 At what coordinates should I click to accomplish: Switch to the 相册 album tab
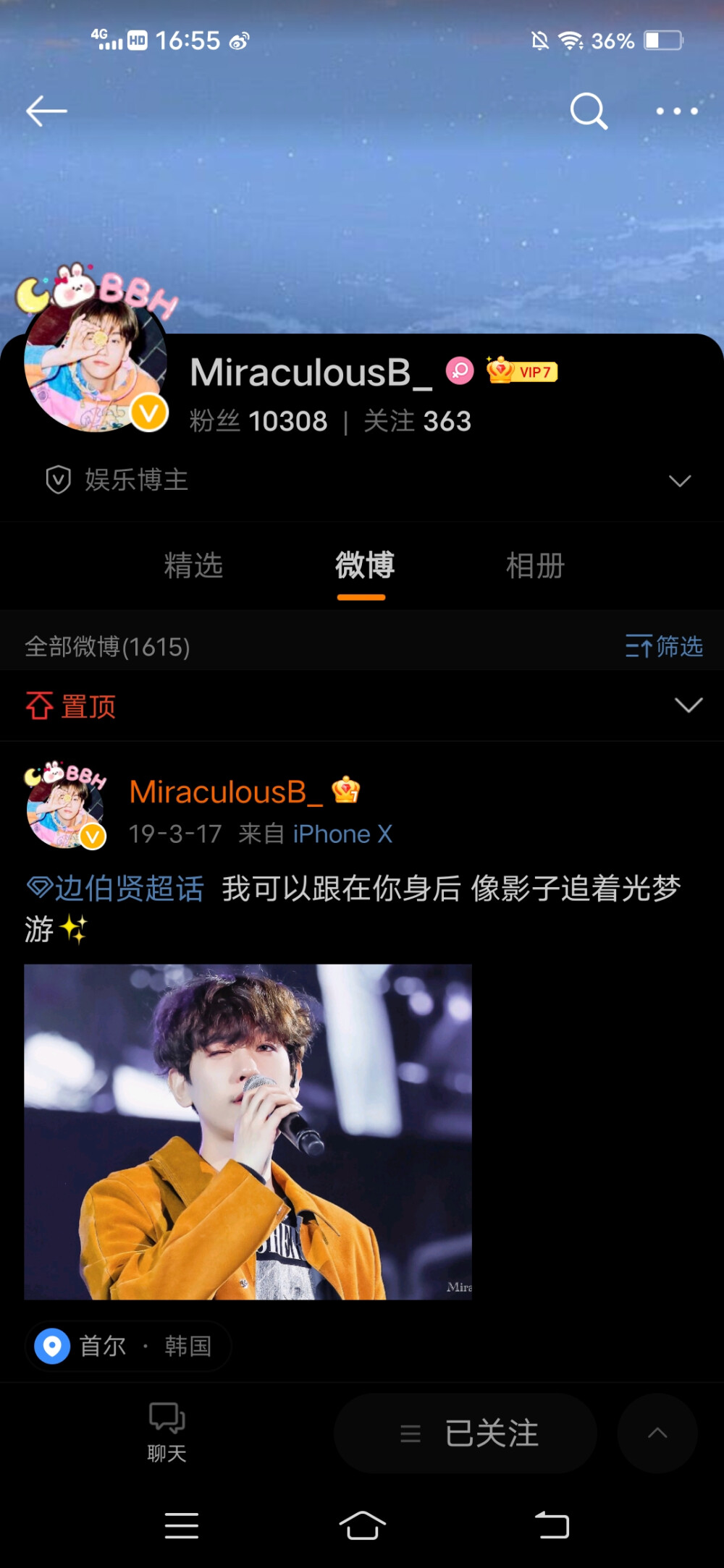point(534,567)
